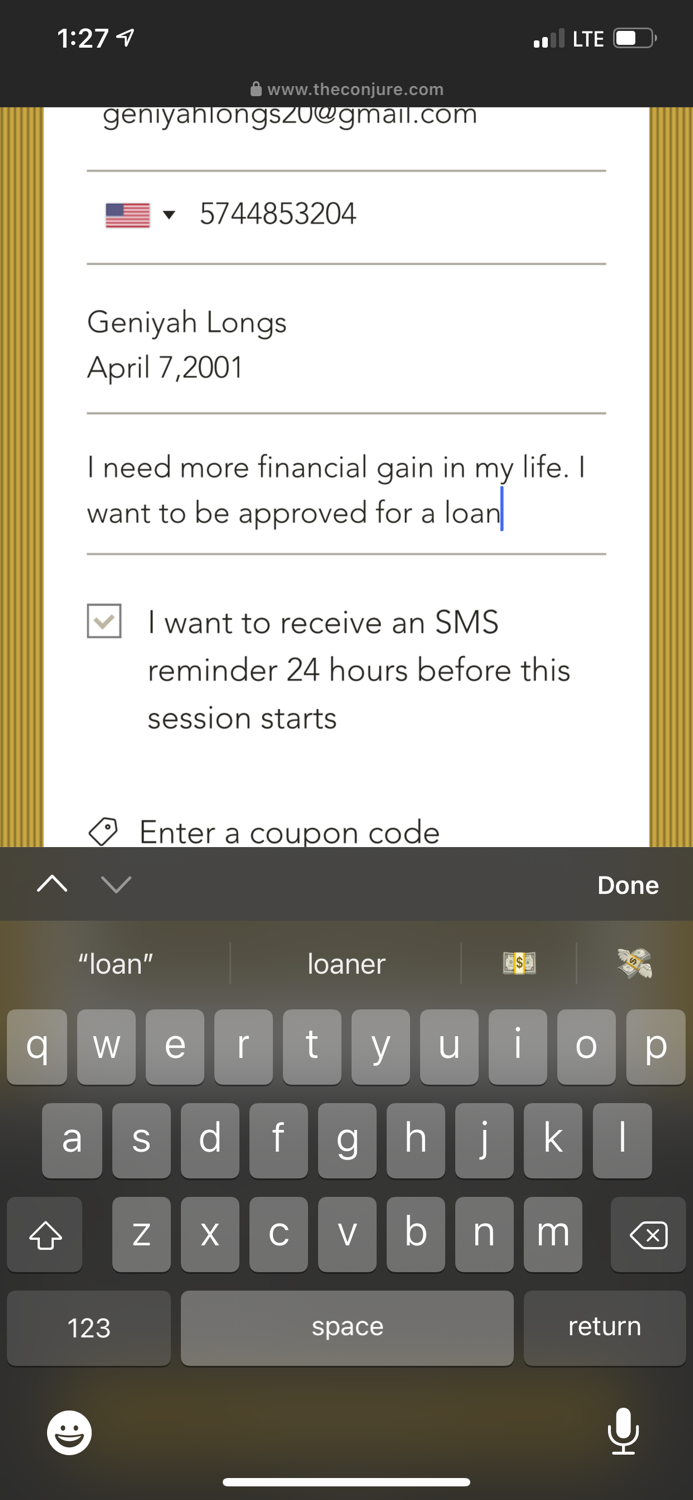Tap the name and birthdate field
The width and height of the screenshot is (693, 1500).
click(345, 345)
